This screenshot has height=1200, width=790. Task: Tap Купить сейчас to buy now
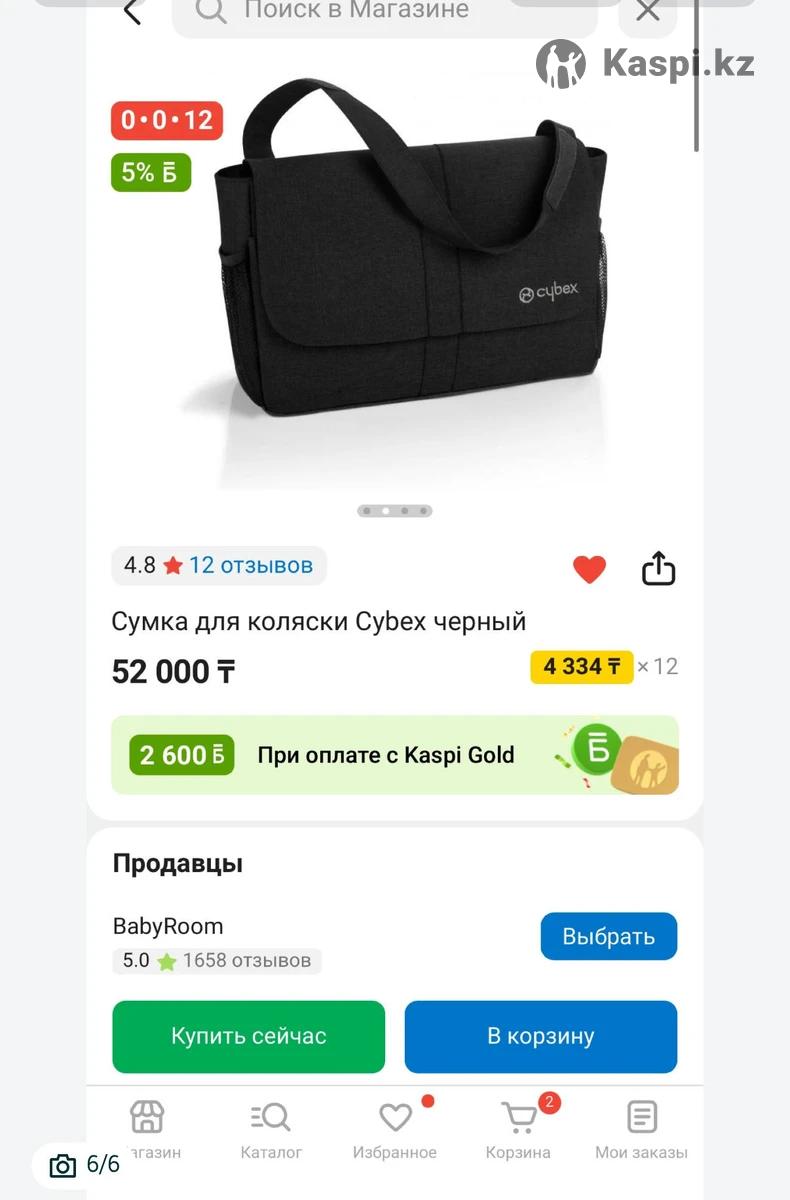tap(248, 1036)
